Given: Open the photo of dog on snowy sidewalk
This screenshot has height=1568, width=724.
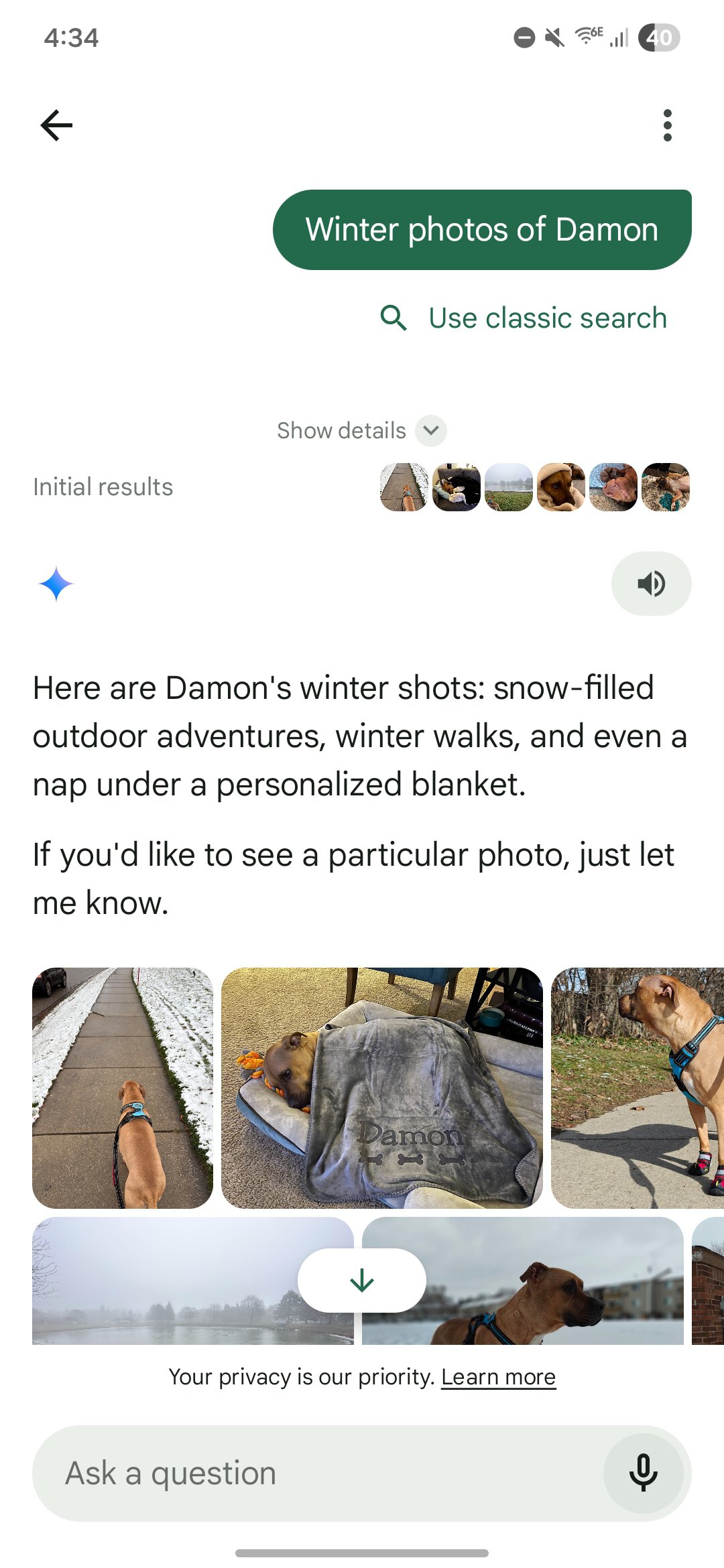Looking at the screenshot, I should [123, 1087].
